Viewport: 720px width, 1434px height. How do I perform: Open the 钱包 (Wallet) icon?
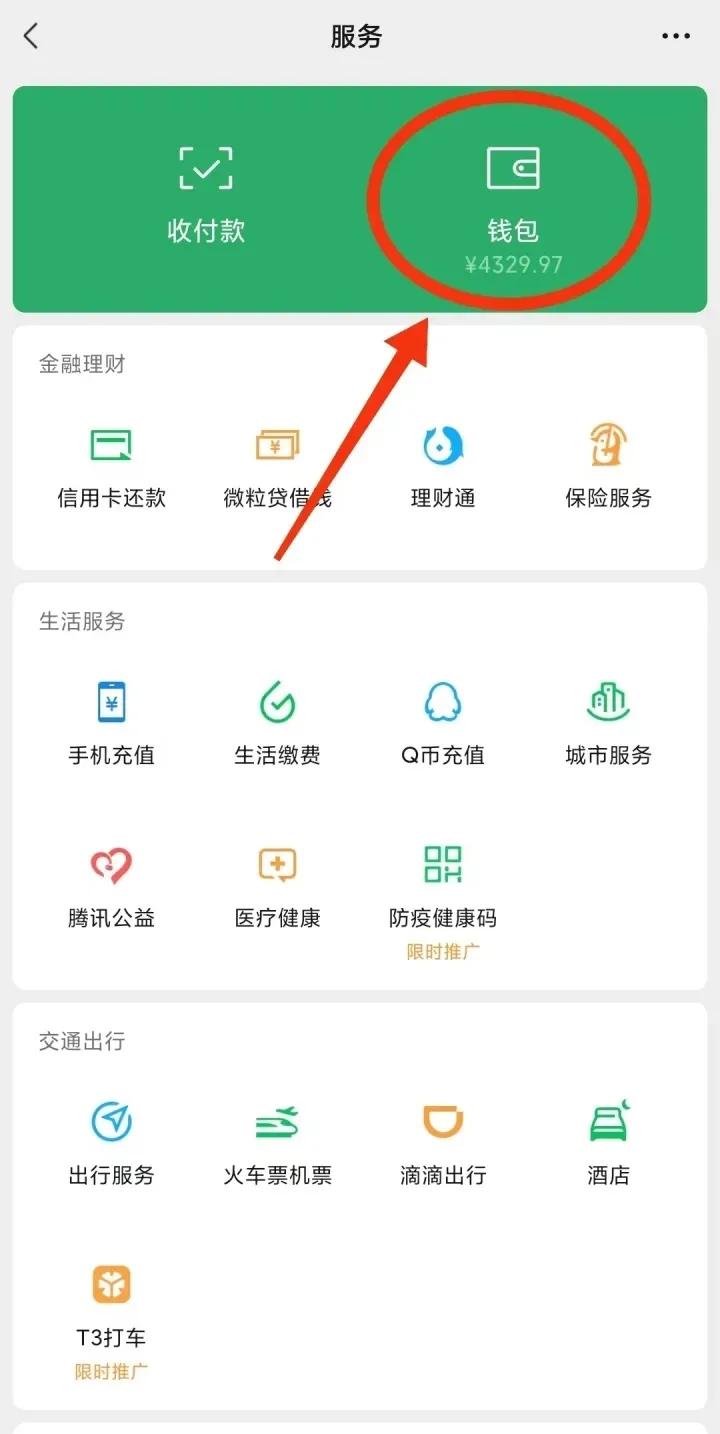(512, 196)
